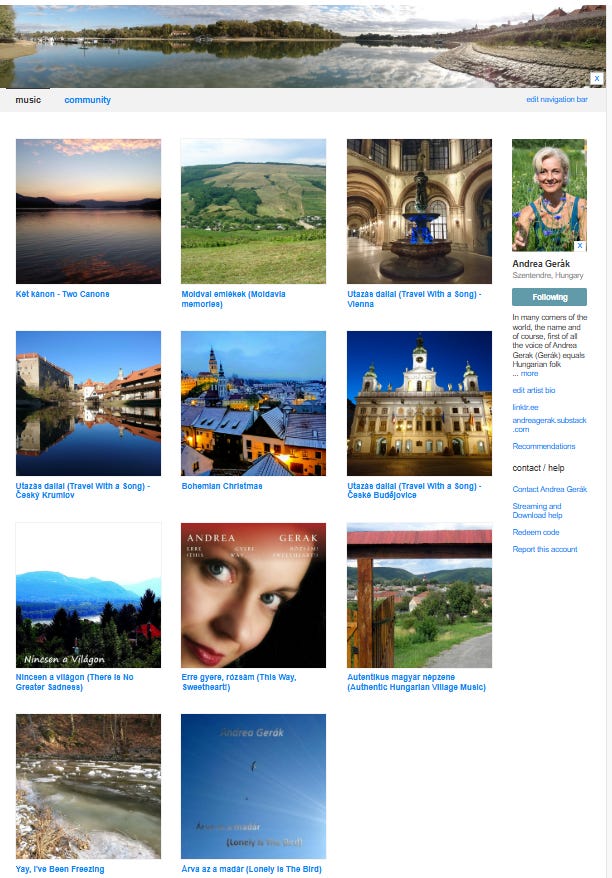Screen dimensions: 612x878
Task: Open the České Budějovice album
Action: [419, 403]
